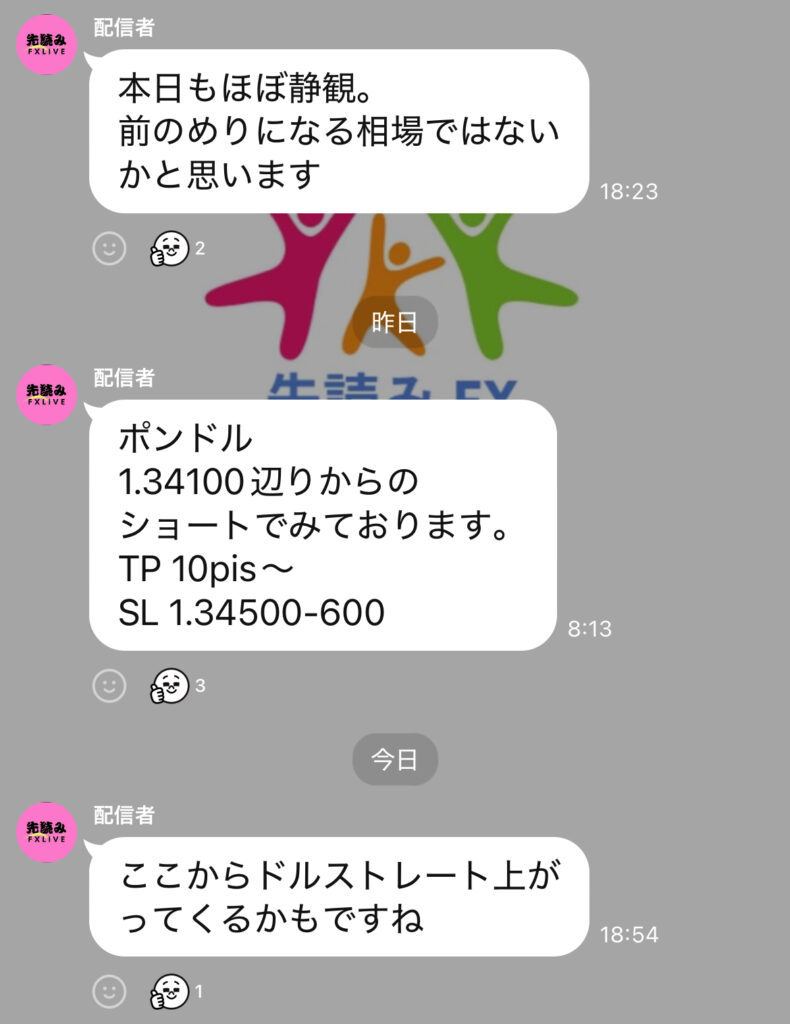Image resolution: width=790 pixels, height=1024 pixels.
Task: Open sender avatar beside the ドルストレート message
Action: pos(47,832)
